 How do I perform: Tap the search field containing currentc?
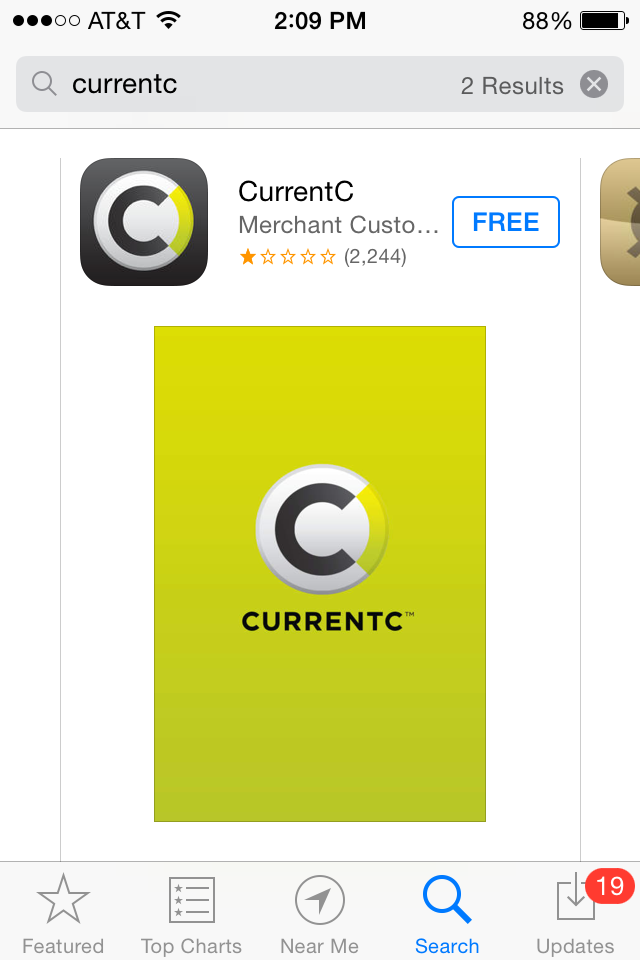click(250, 85)
